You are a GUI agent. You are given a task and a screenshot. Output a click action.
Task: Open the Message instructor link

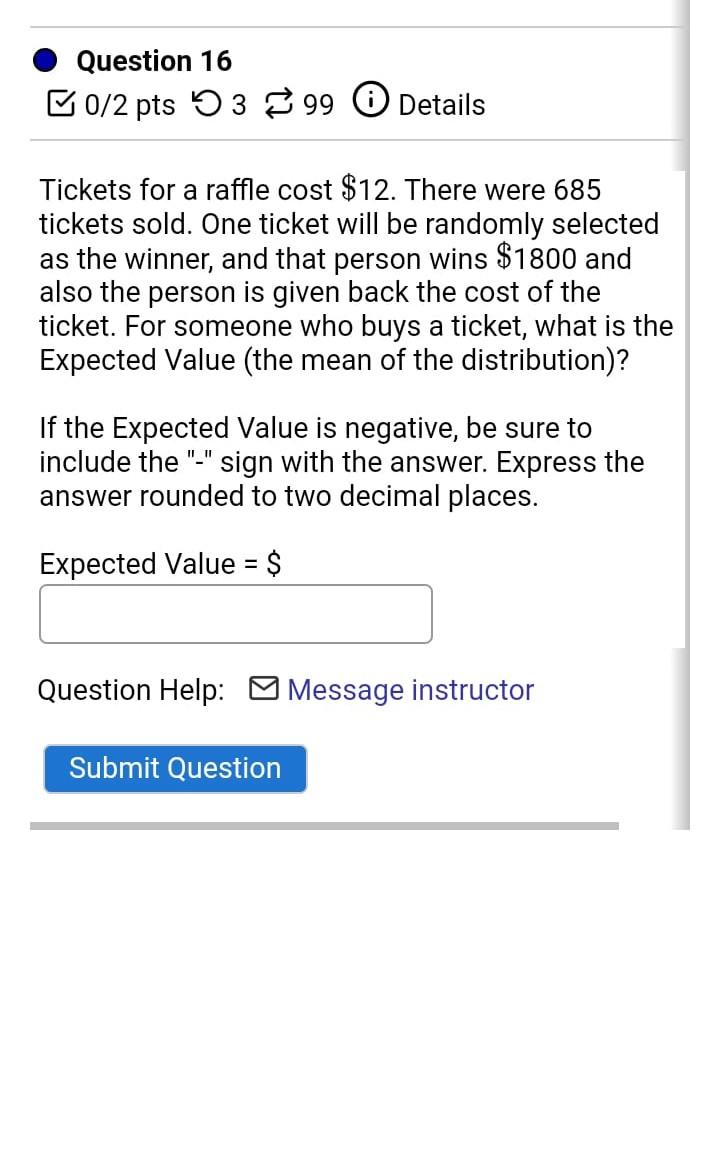point(410,690)
